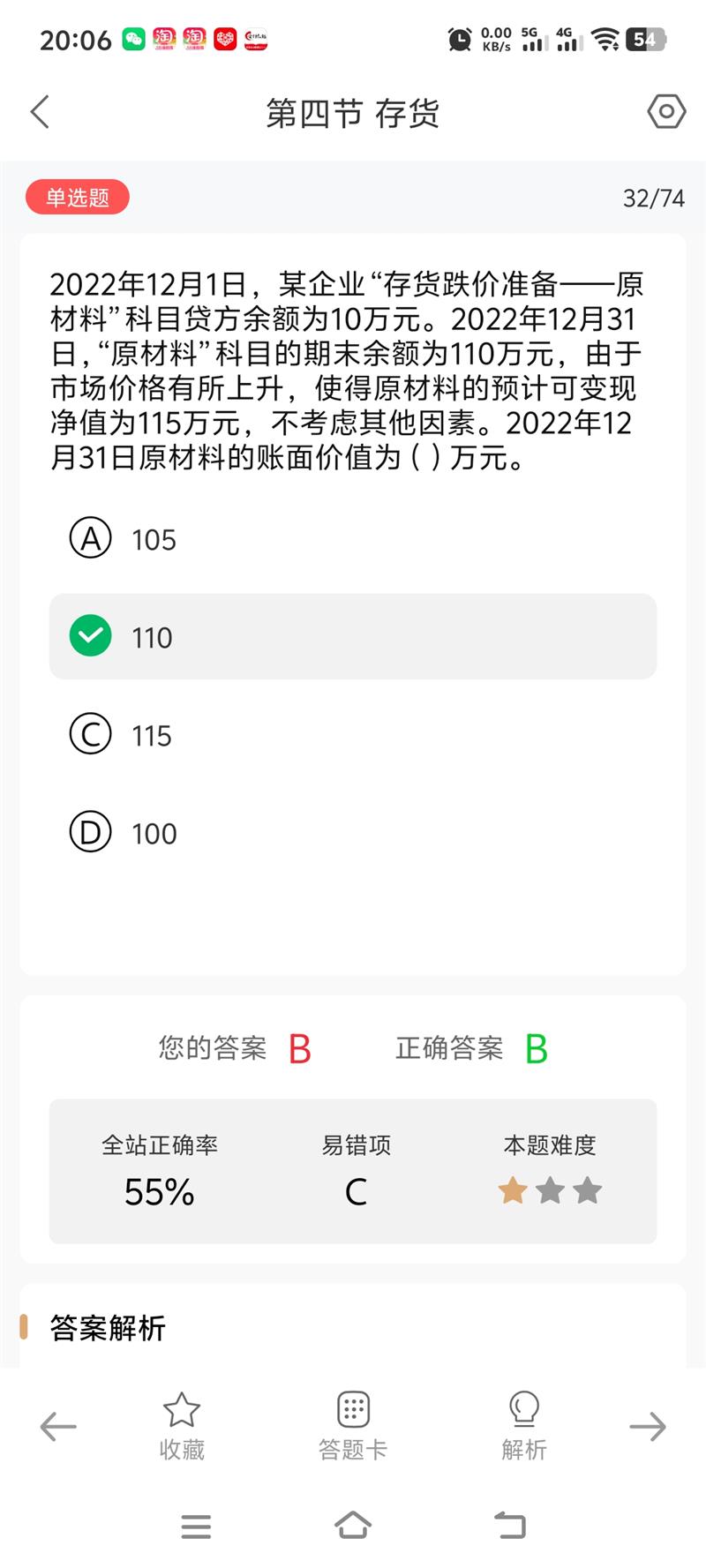Show the 解析 explanation
Image resolution: width=706 pixels, height=1568 pixels.
point(524,1426)
